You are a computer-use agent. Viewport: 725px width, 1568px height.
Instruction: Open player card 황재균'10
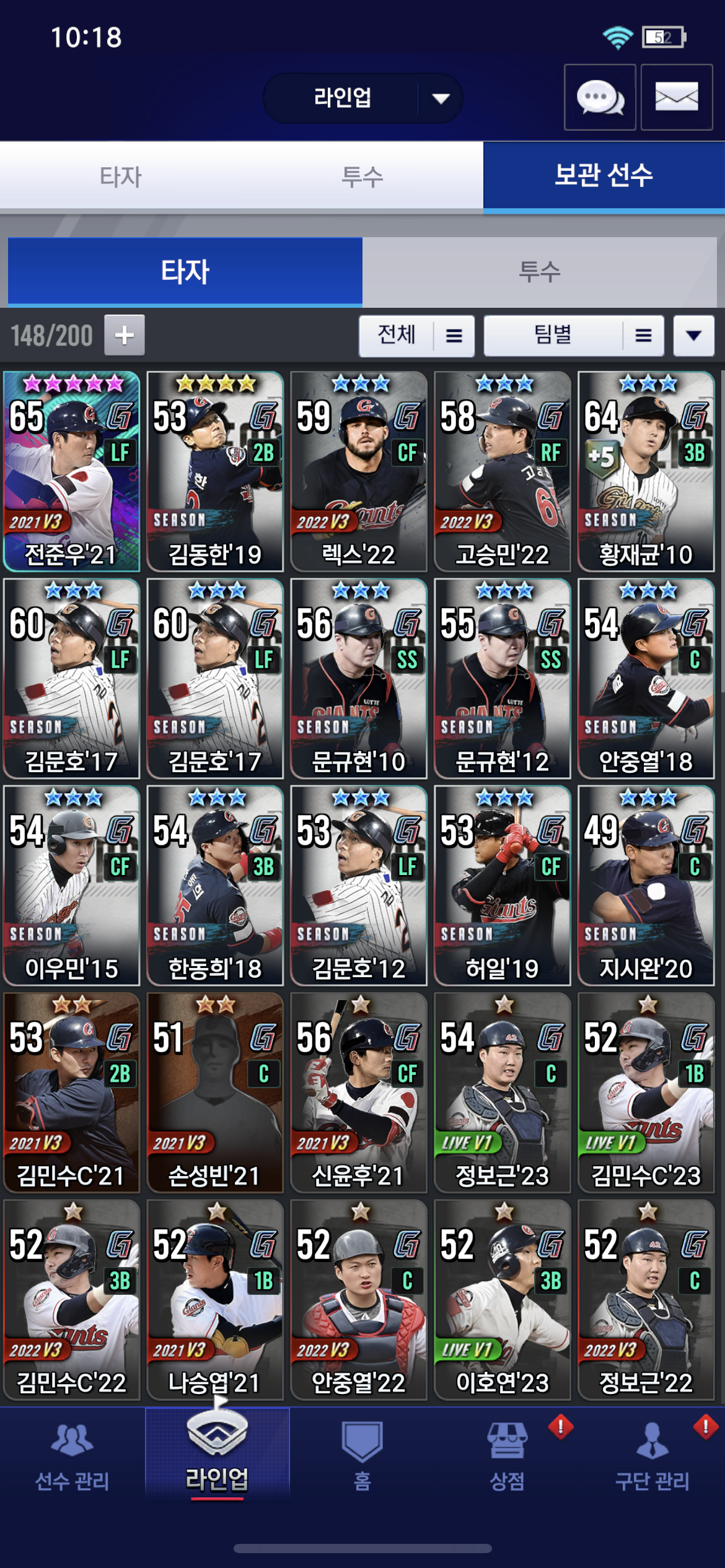646,471
